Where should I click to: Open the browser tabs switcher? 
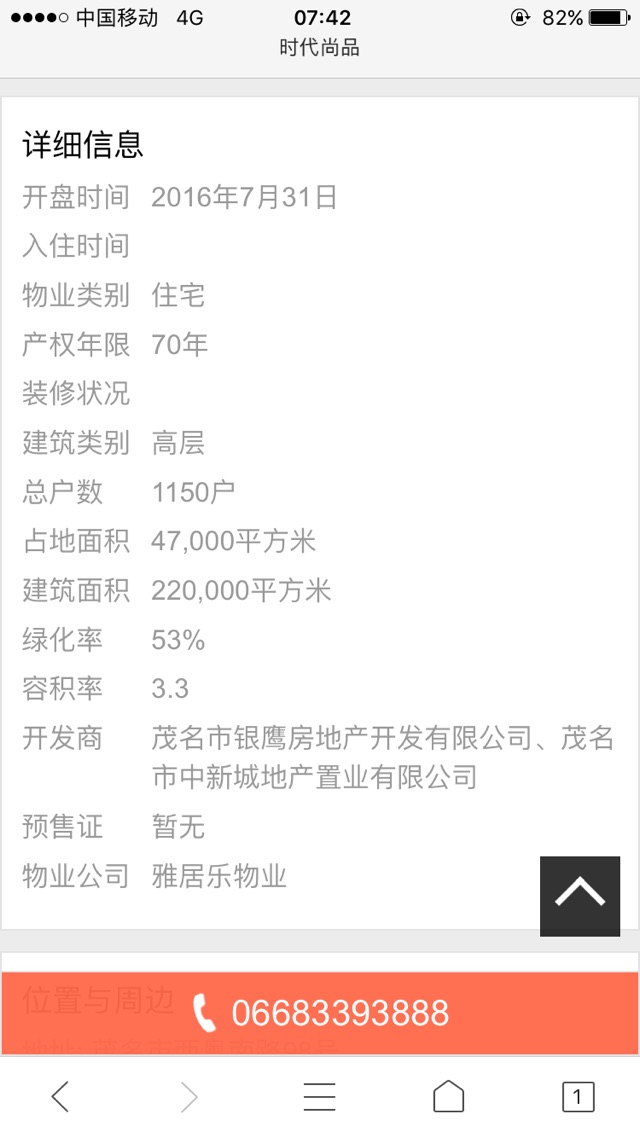[x=578, y=1097]
